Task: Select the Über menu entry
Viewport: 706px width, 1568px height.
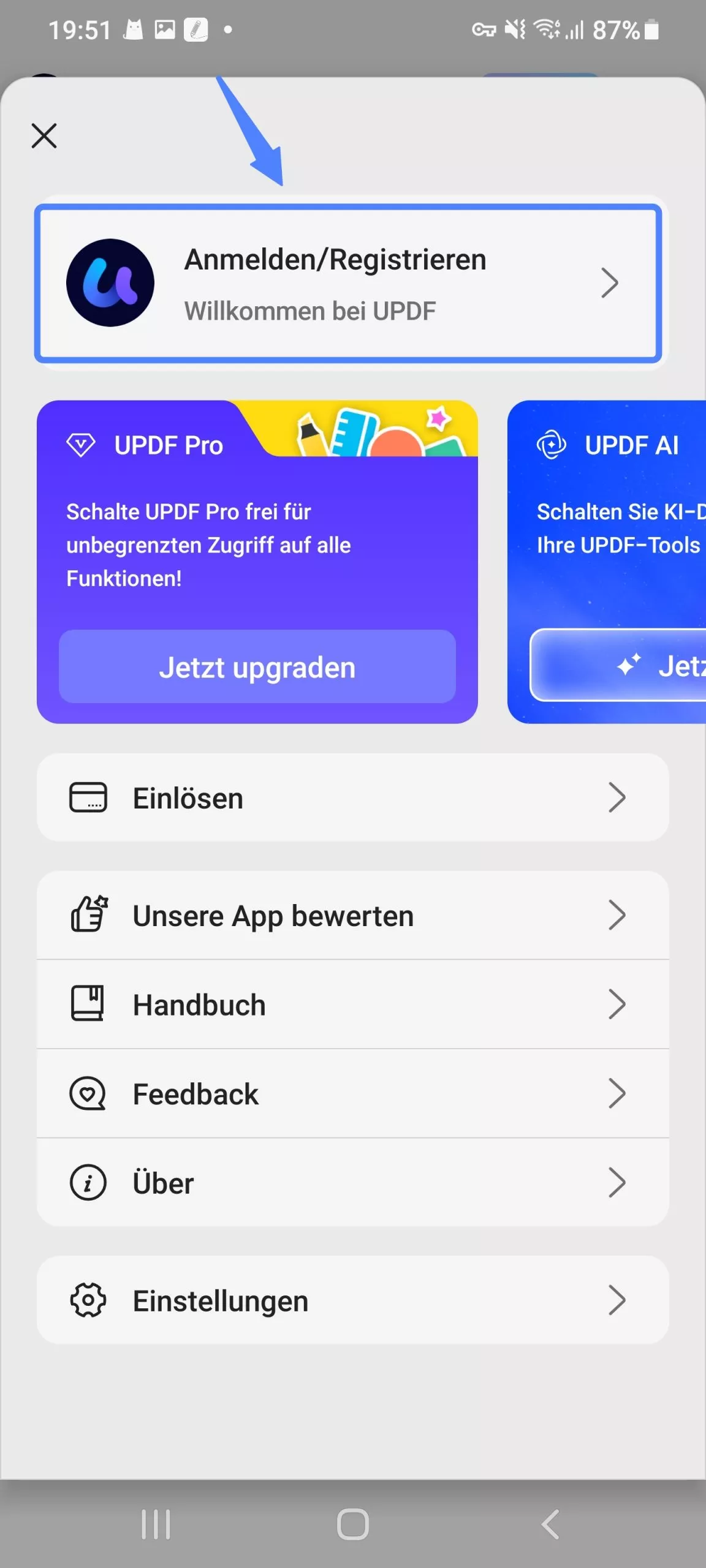Action: click(163, 1182)
